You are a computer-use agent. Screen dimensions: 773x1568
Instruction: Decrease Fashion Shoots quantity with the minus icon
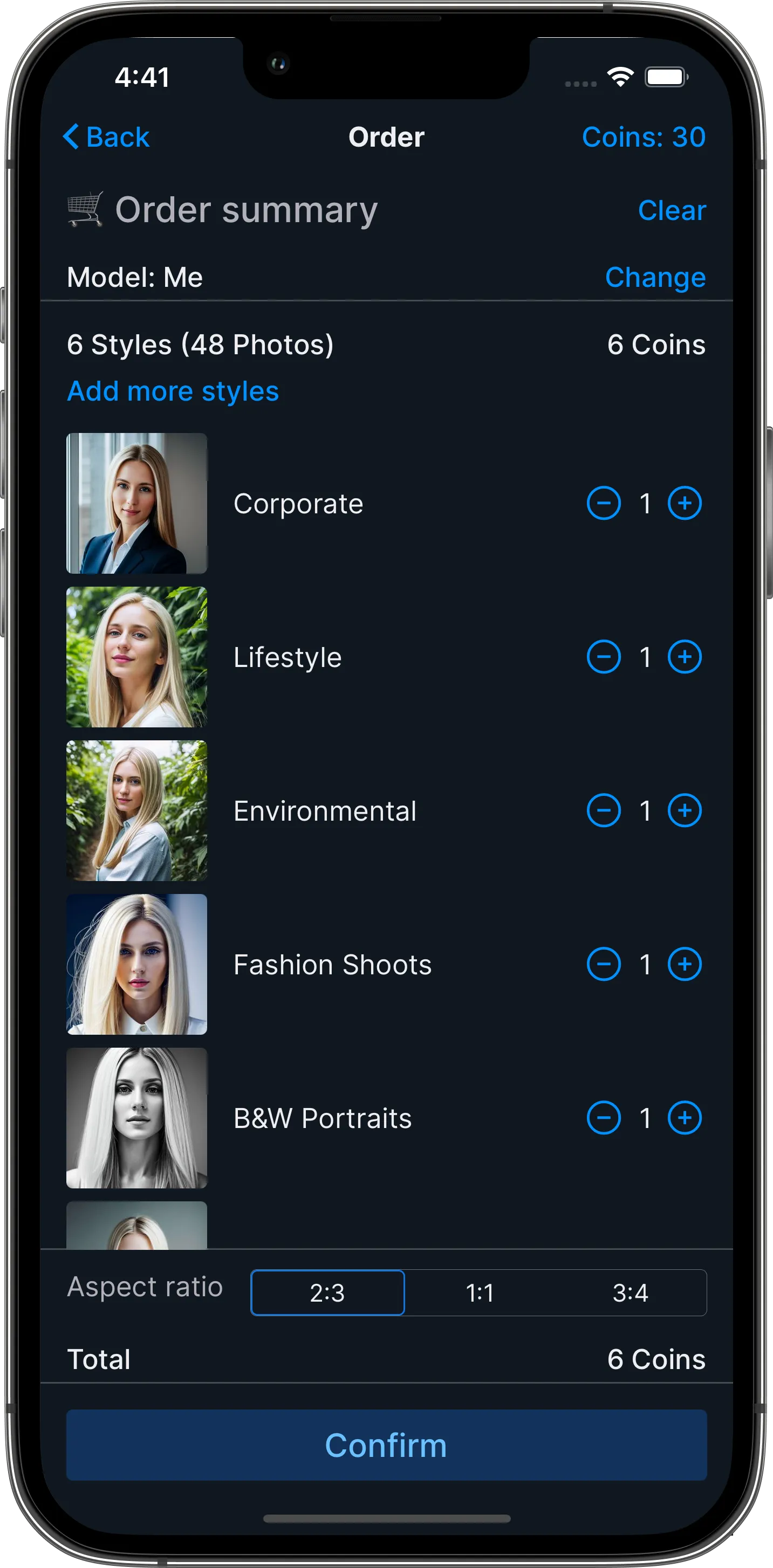[604, 965]
